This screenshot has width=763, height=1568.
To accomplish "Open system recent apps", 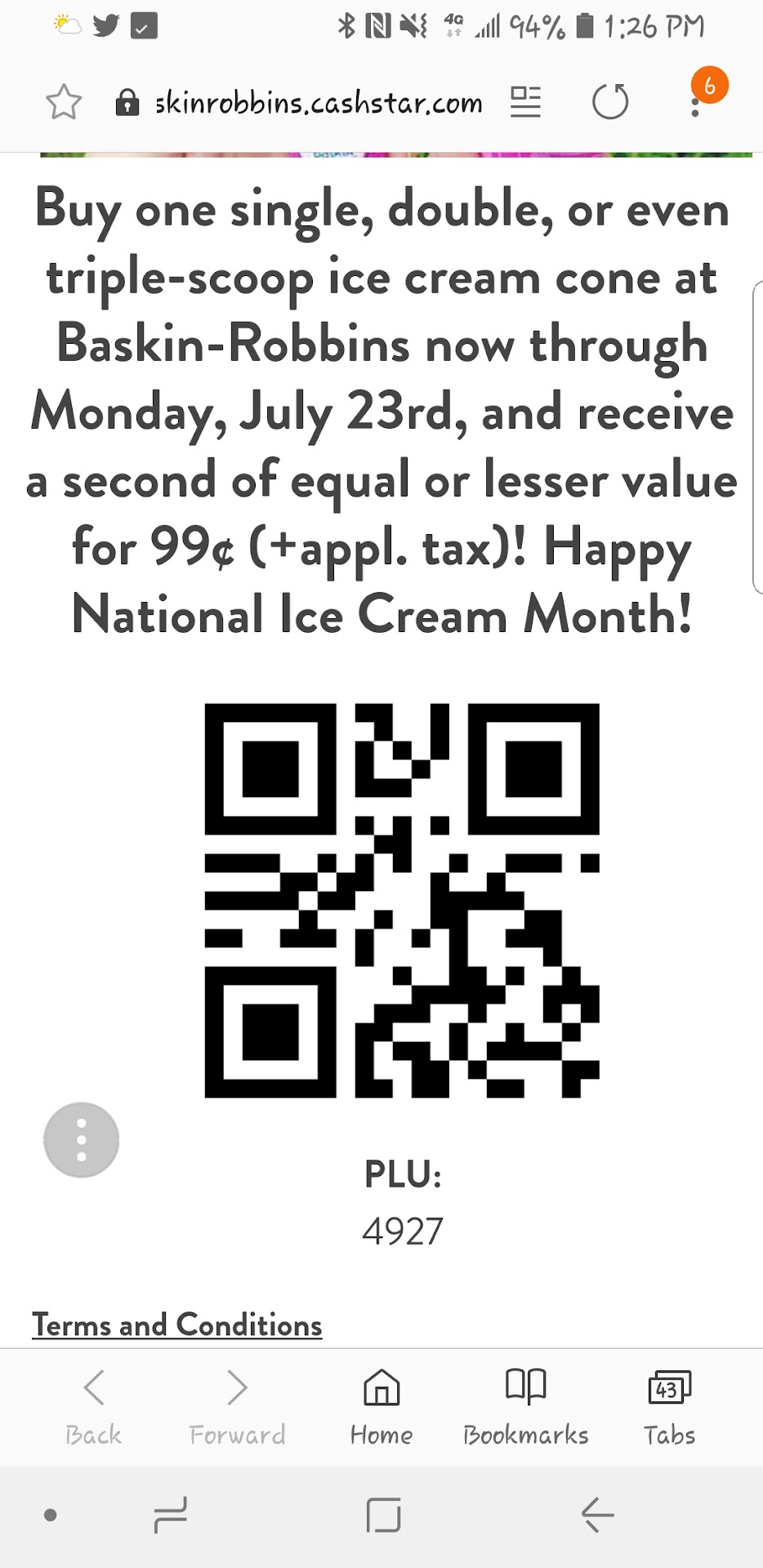I will pyautogui.click(x=171, y=1516).
